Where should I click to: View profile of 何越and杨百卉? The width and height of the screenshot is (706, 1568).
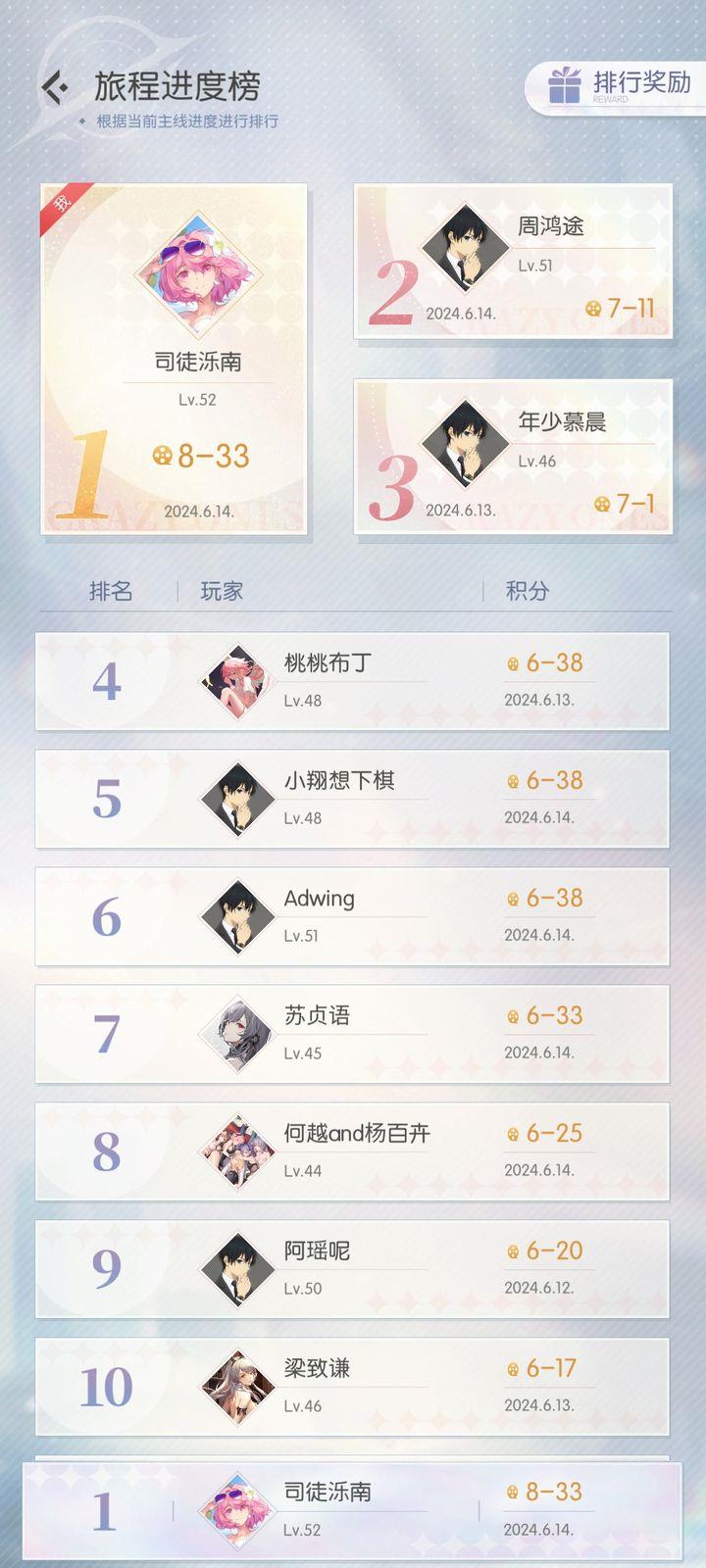[352, 1151]
